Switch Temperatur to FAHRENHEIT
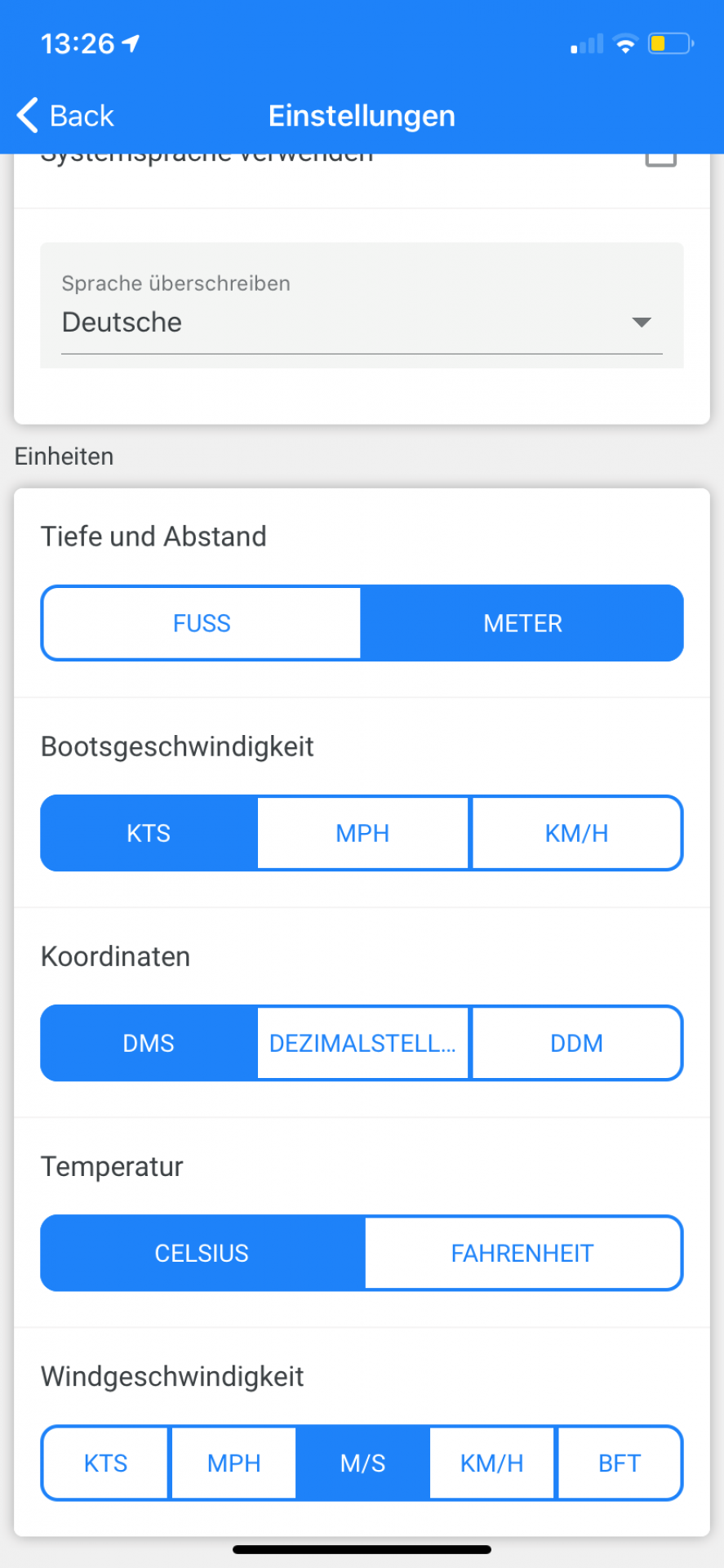Screen dimensions: 724x1568 [x=523, y=1253]
